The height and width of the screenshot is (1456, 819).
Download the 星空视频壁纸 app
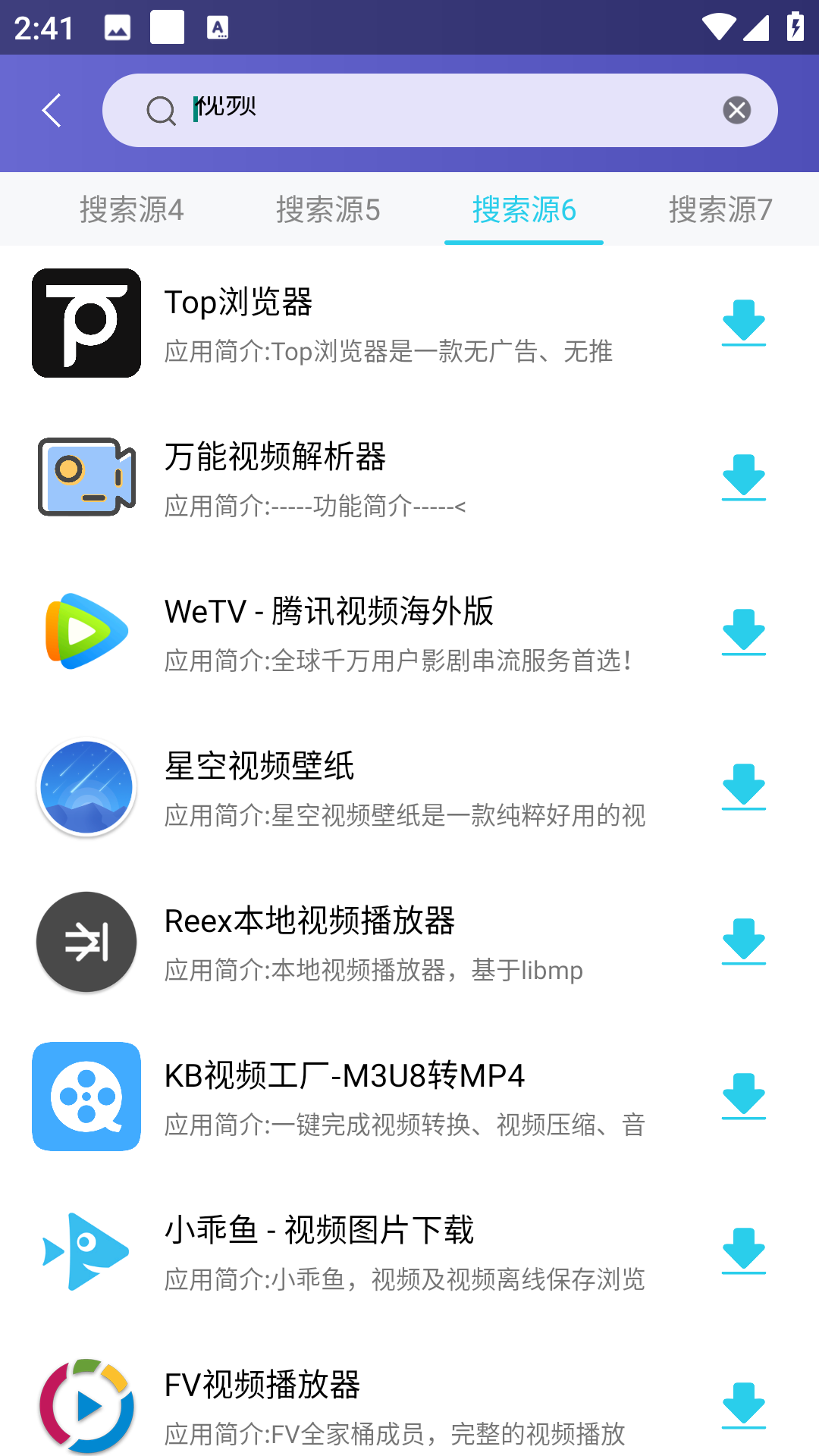[x=743, y=786]
